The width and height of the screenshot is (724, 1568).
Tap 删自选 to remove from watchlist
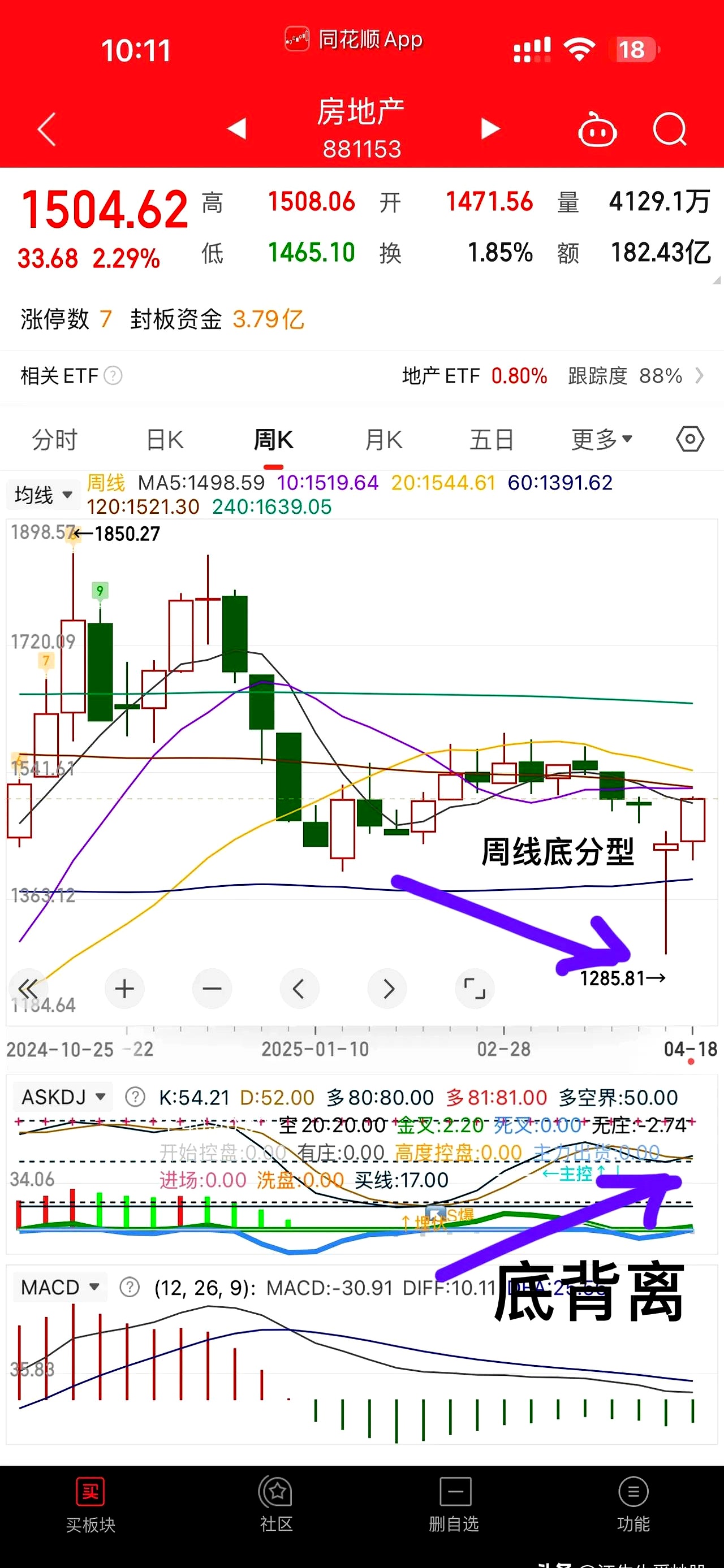coord(454,1504)
